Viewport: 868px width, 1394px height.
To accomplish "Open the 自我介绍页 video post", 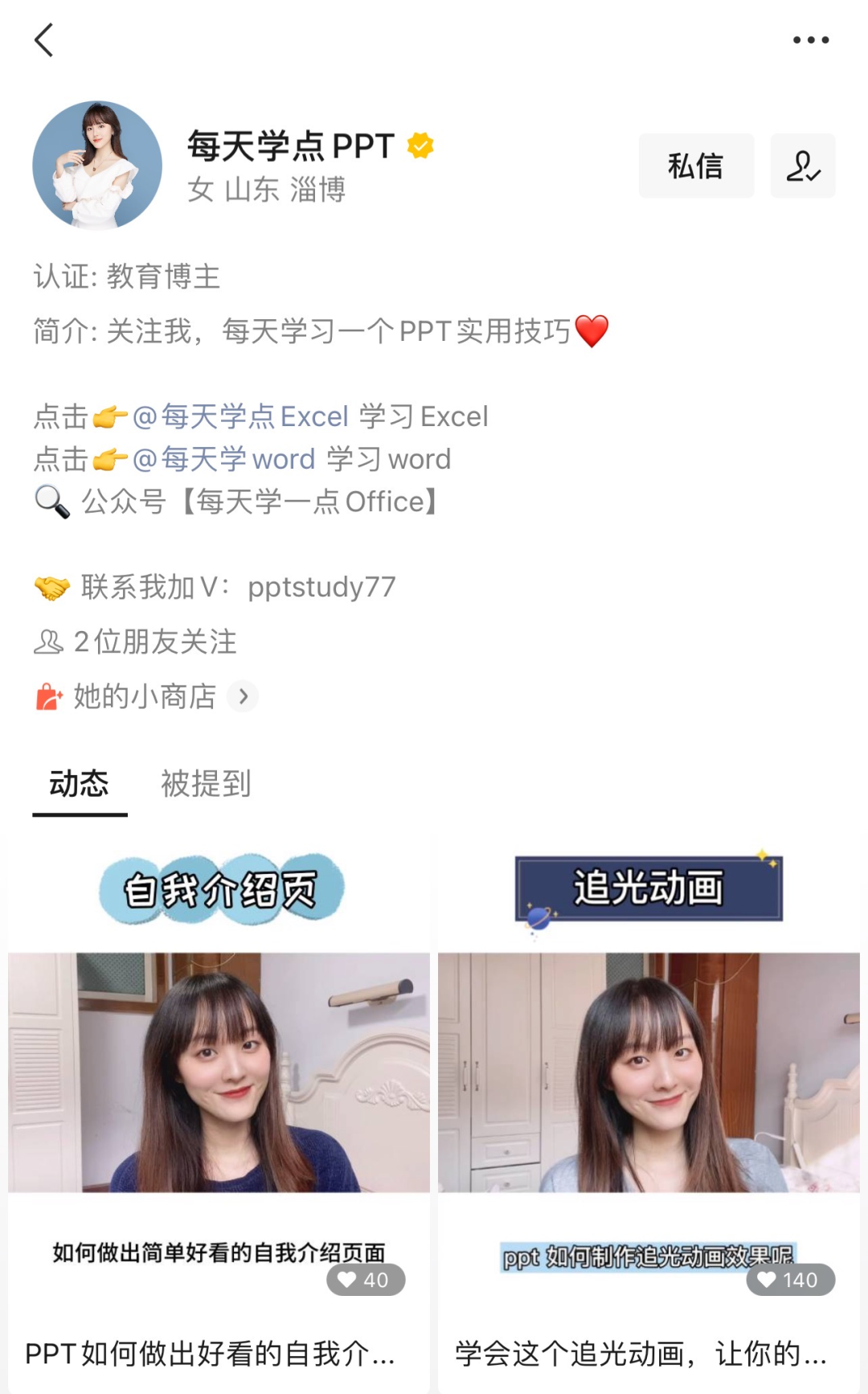I will point(219,1069).
